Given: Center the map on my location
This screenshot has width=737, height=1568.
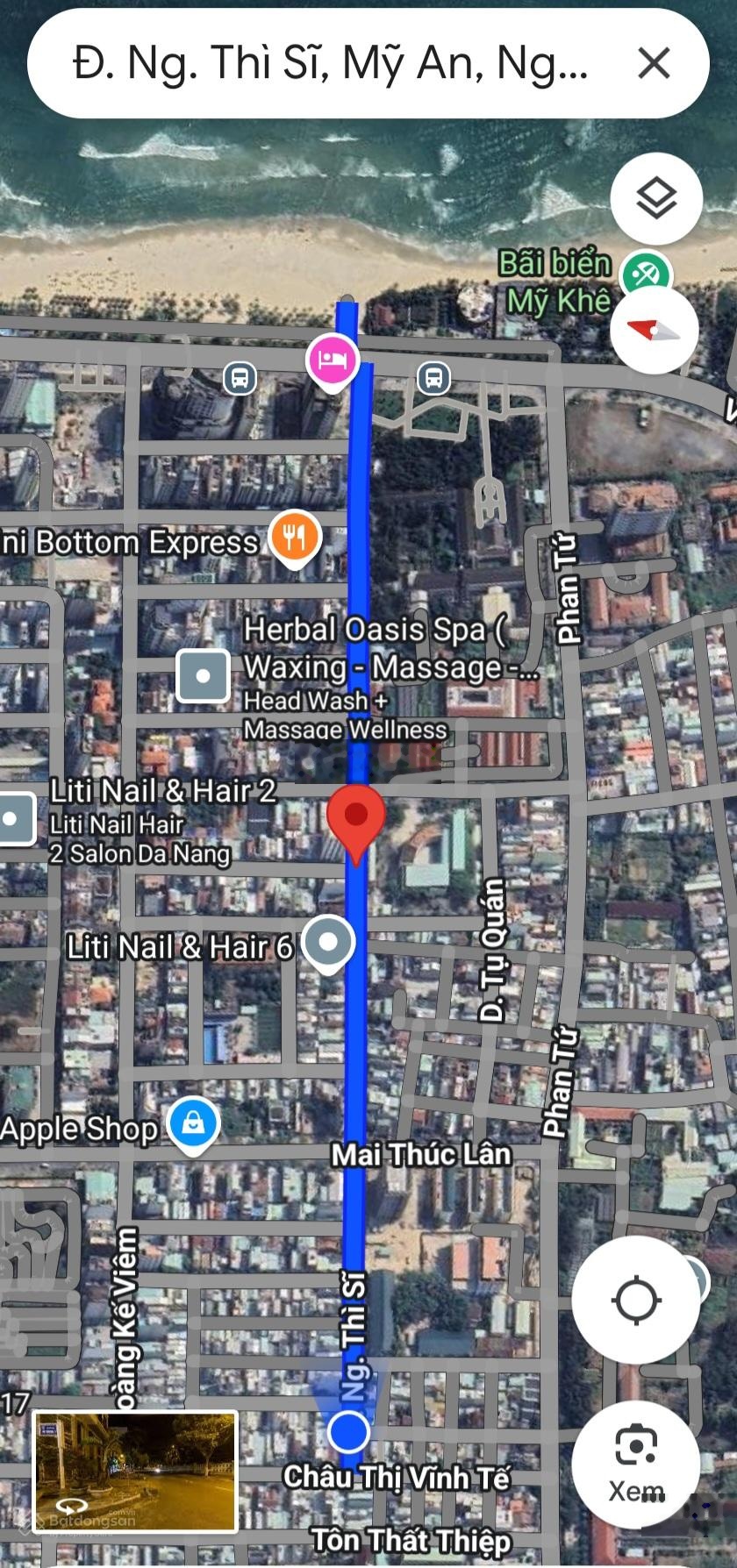Looking at the screenshot, I should point(636,1300).
